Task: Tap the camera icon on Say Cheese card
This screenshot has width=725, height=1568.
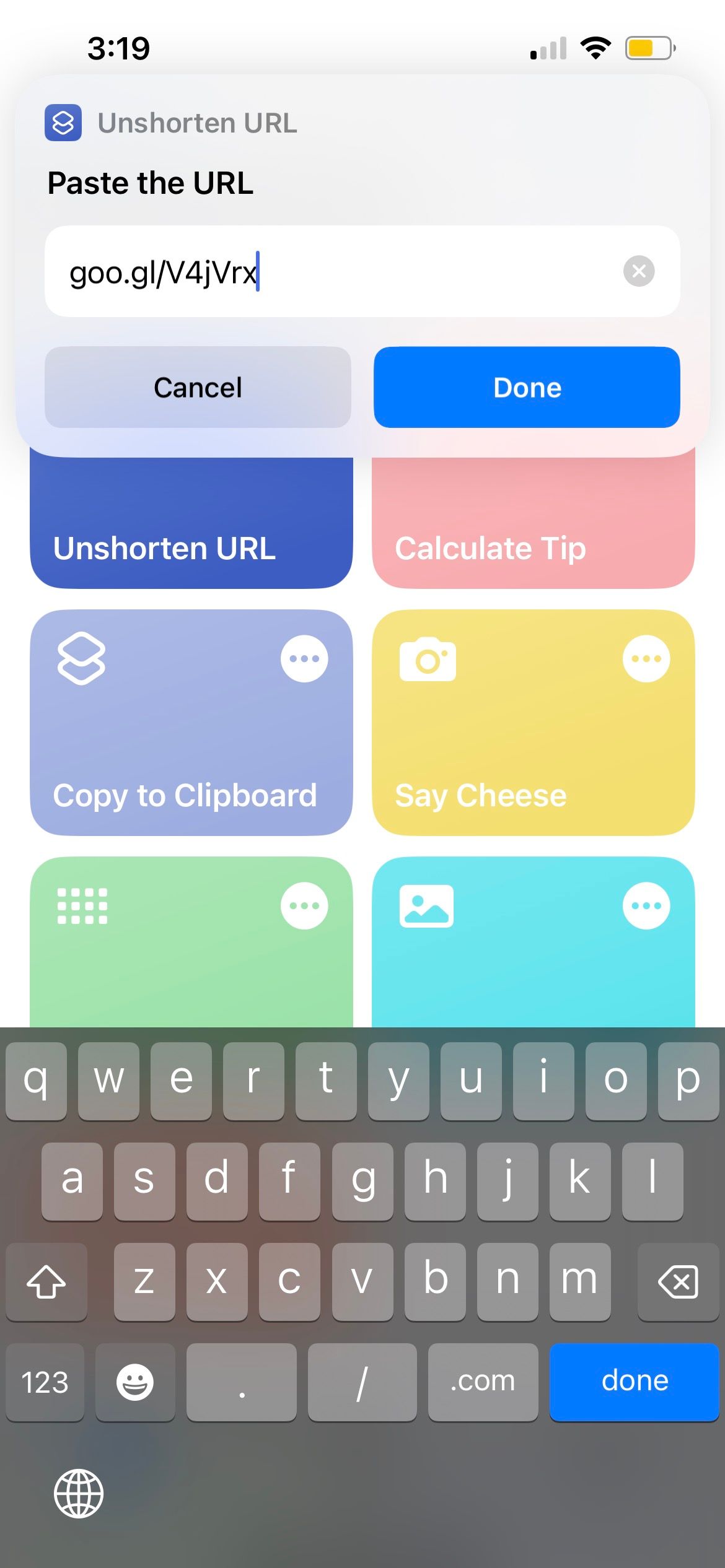Action: pos(428,660)
